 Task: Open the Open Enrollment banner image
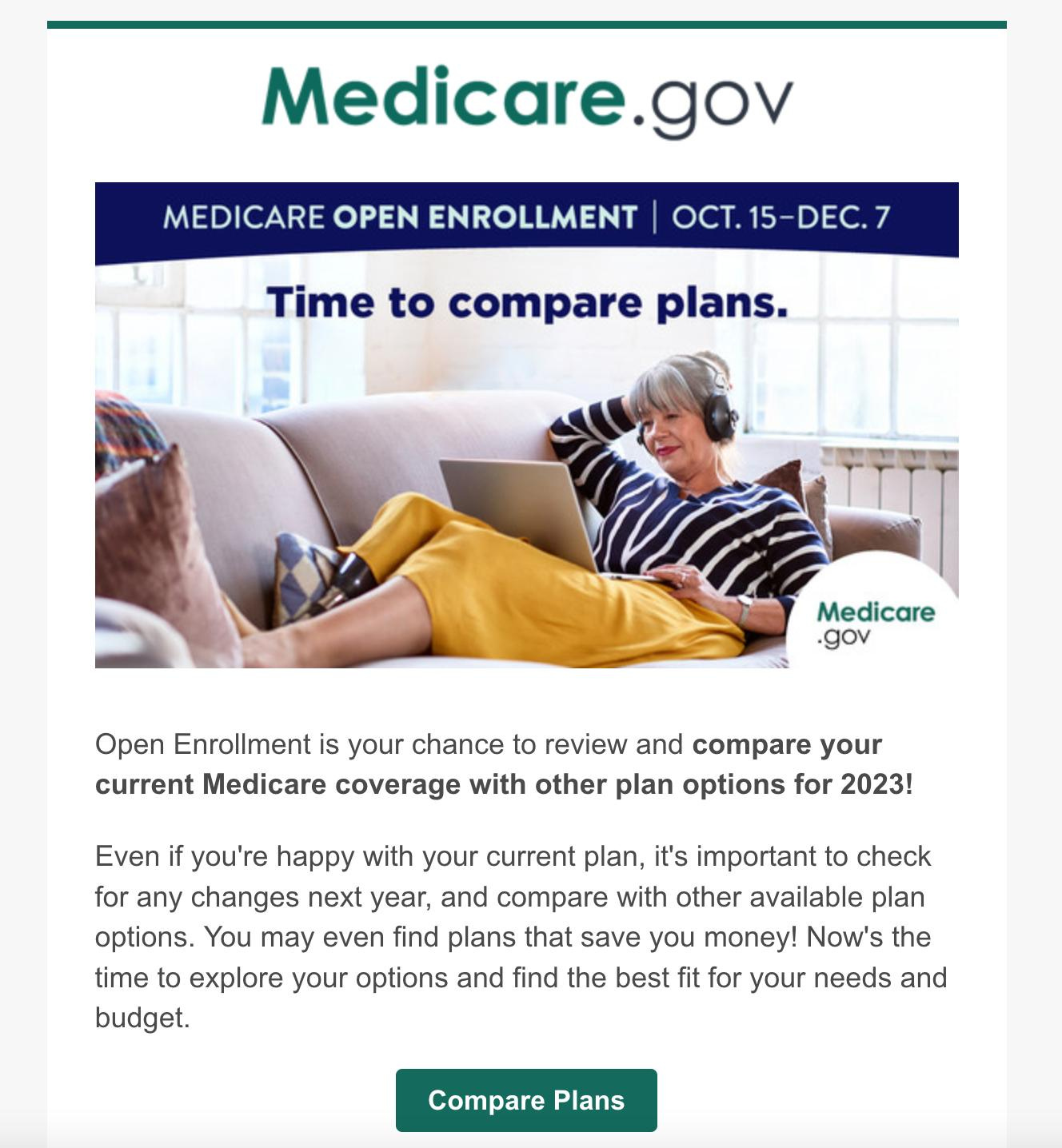pos(526,425)
